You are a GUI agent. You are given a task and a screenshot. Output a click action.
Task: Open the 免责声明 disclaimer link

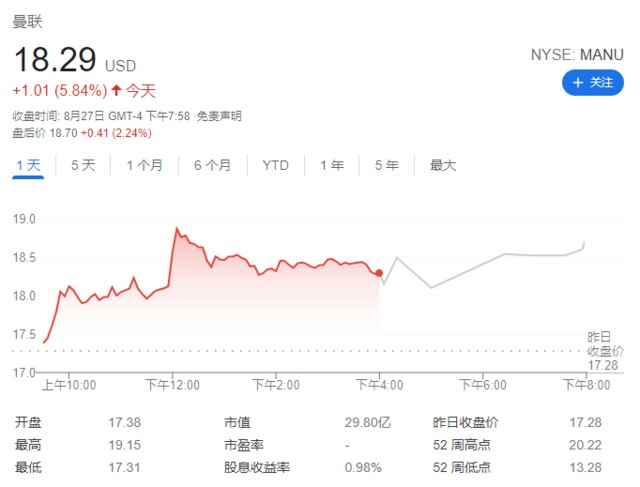click(218, 117)
